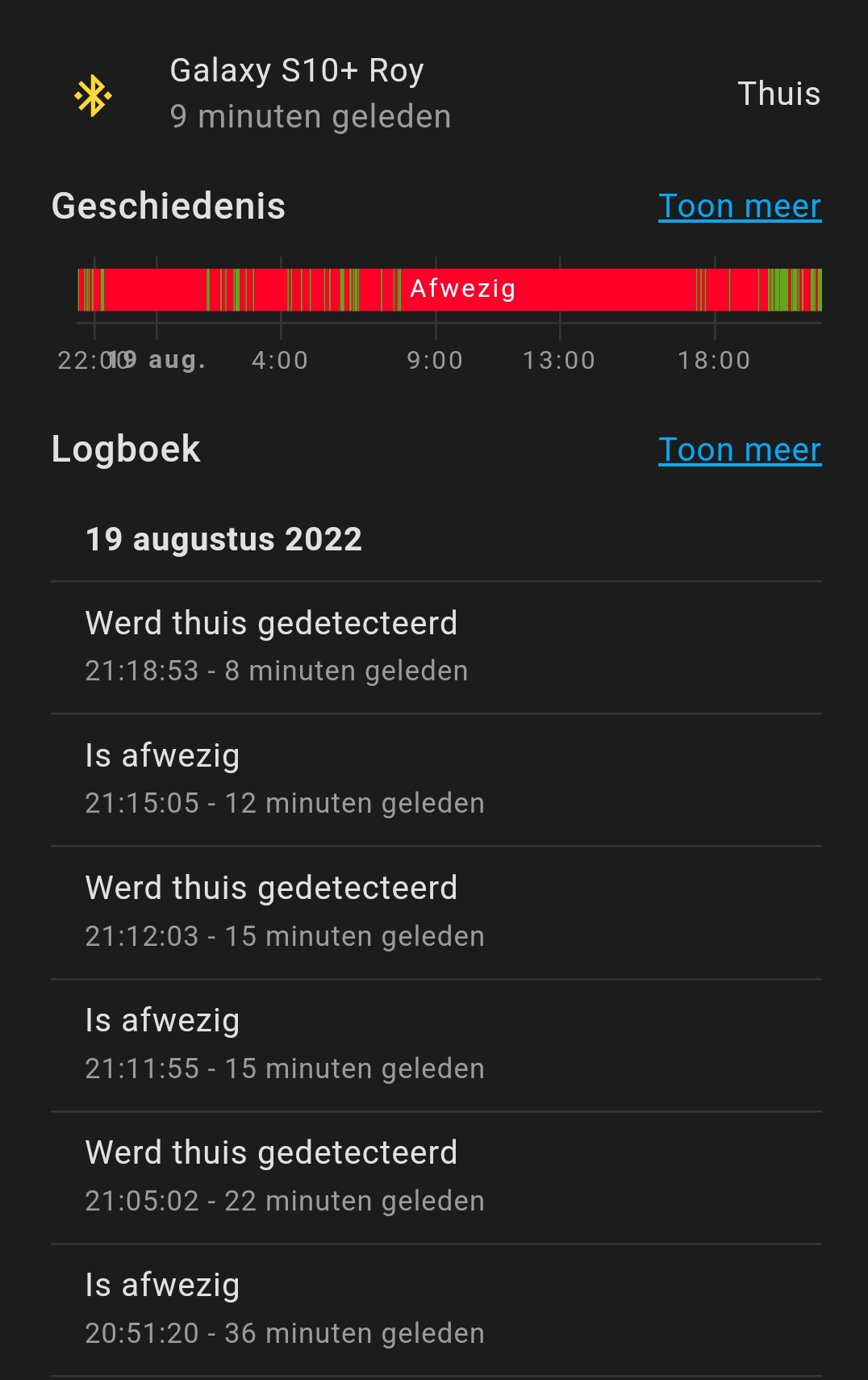Open Toon meer next to Geschiedenis
This screenshot has width=868, height=1380.
[x=739, y=206]
